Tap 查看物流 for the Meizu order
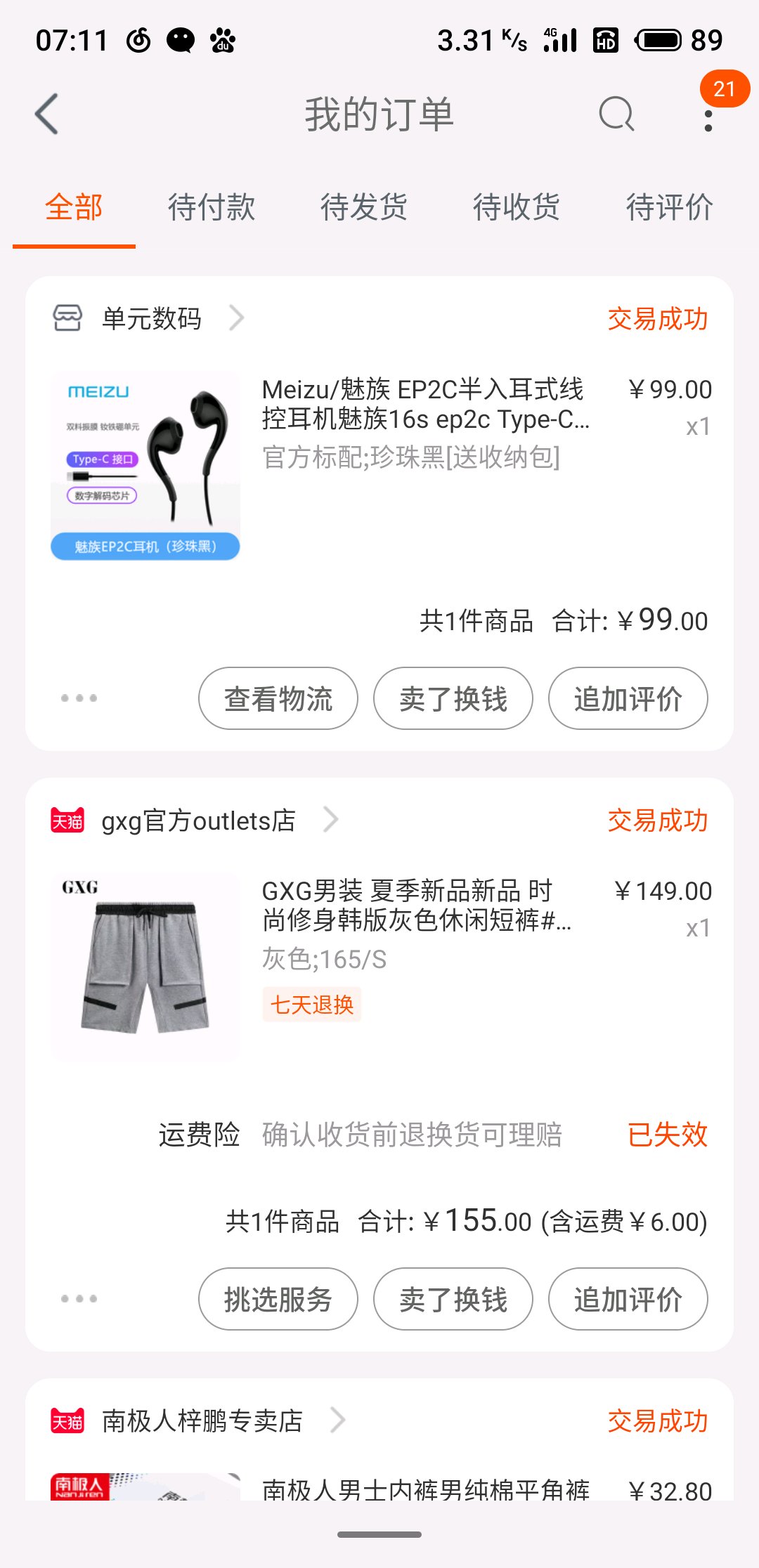The image size is (759, 1568). coord(278,698)
